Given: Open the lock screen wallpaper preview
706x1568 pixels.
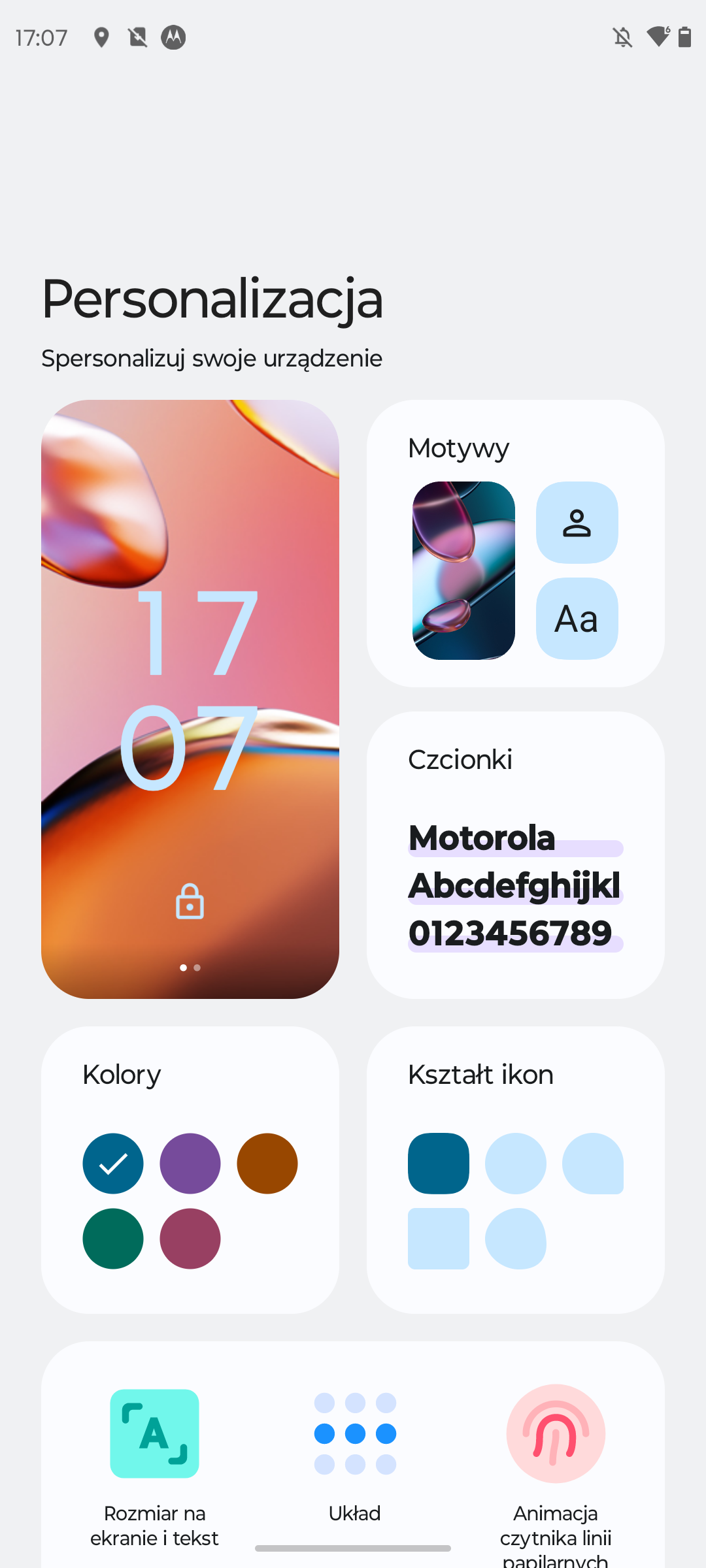Looking at the screenshot, I should pos(190,699).
